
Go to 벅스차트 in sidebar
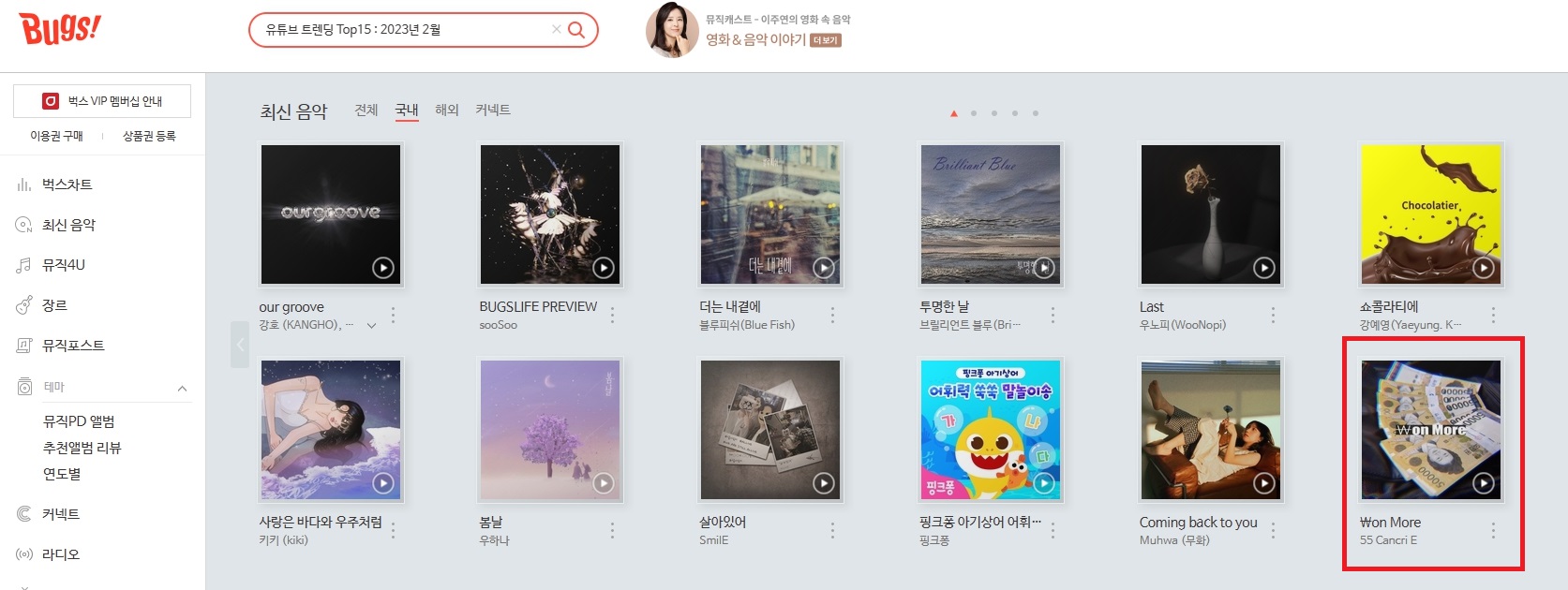[x=67, y=184]
